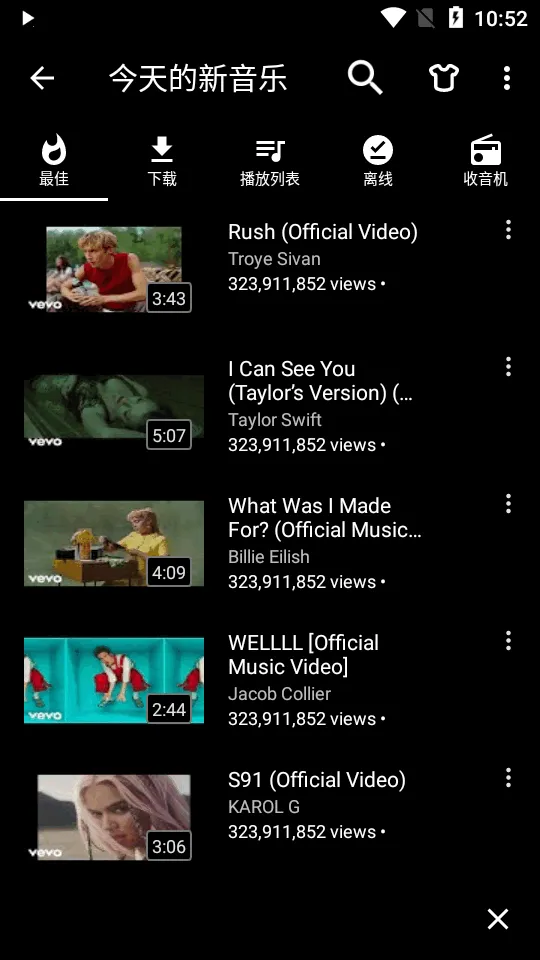This screenshot has height=960, width=540.
Task: Open WELLLL by Jacob Collier
Action: pos(270,681)
